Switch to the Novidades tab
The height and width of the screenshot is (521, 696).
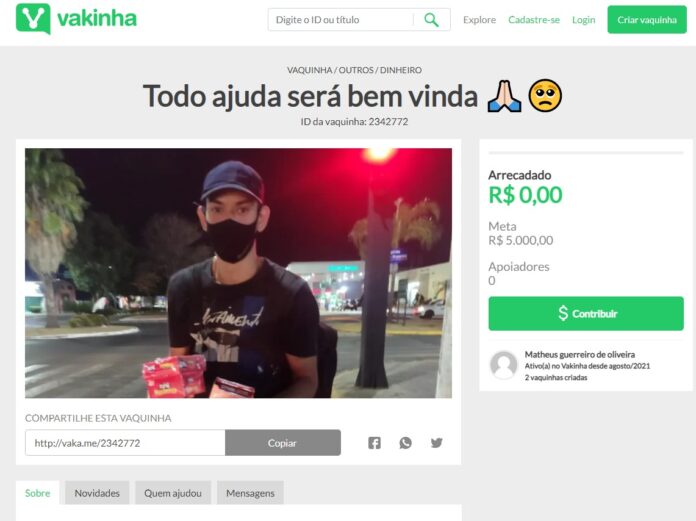pos(97,493)
